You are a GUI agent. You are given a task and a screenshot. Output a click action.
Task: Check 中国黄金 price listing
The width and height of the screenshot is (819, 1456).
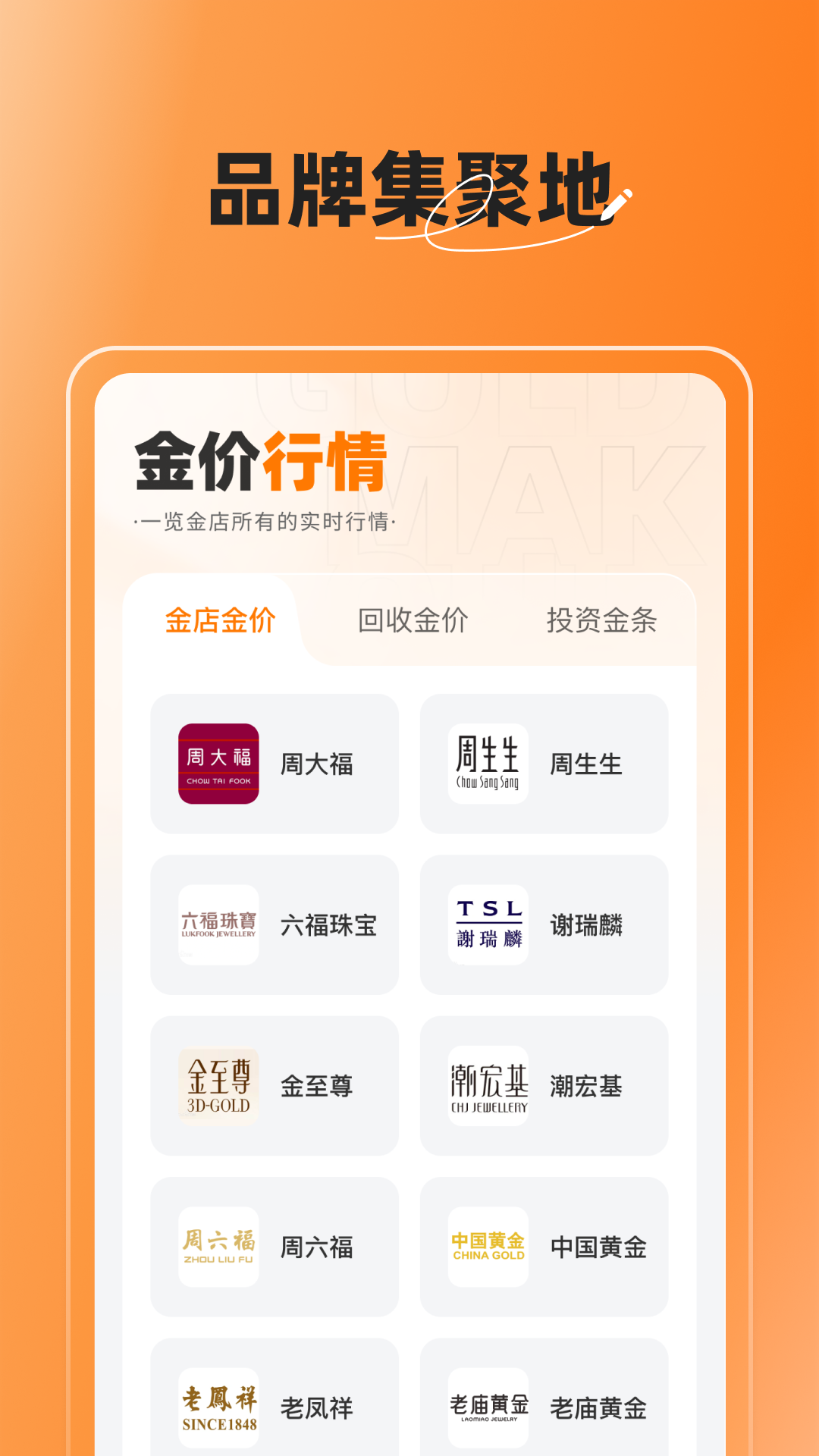[544, 1247]
